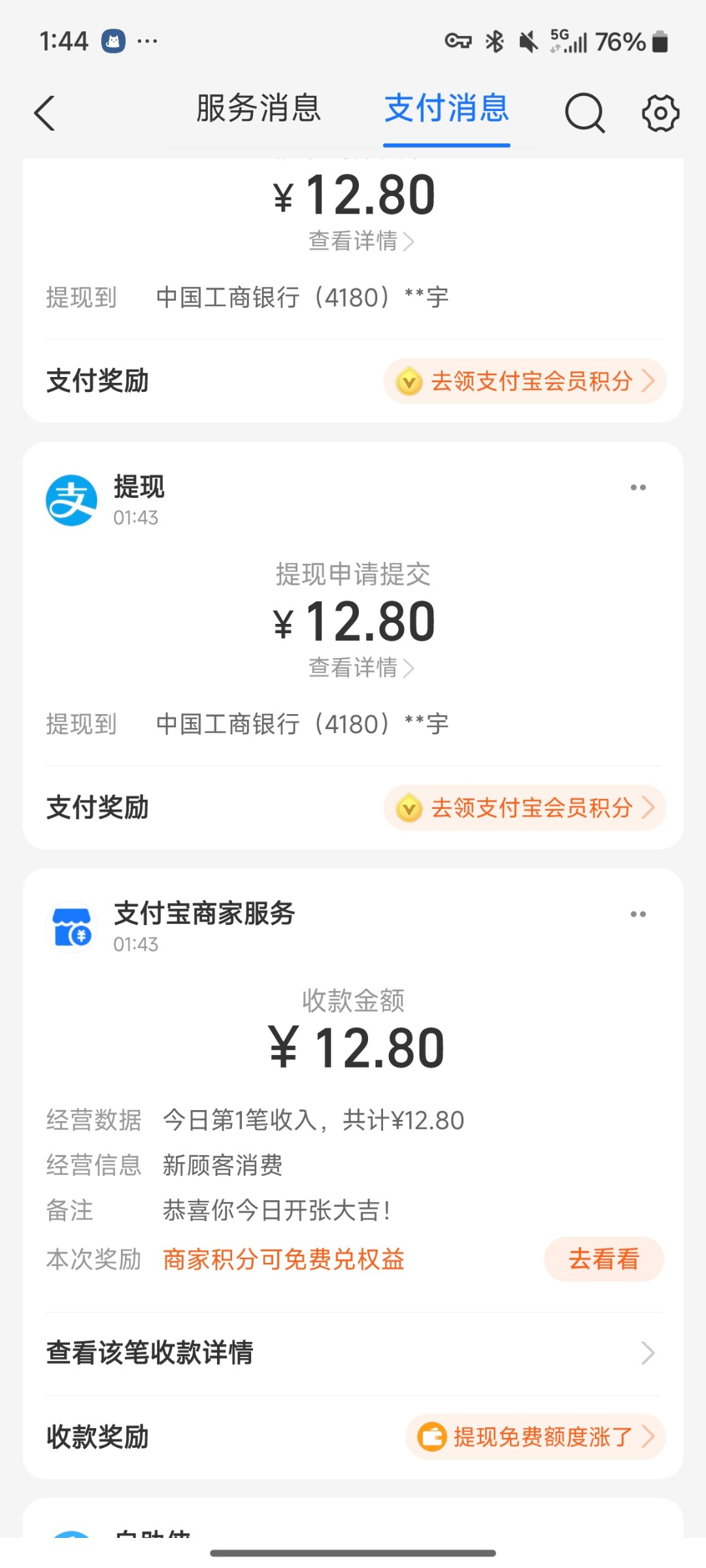
Task: Tap the 去看看 button for merchant points
Action: [x=603, y=1259]
